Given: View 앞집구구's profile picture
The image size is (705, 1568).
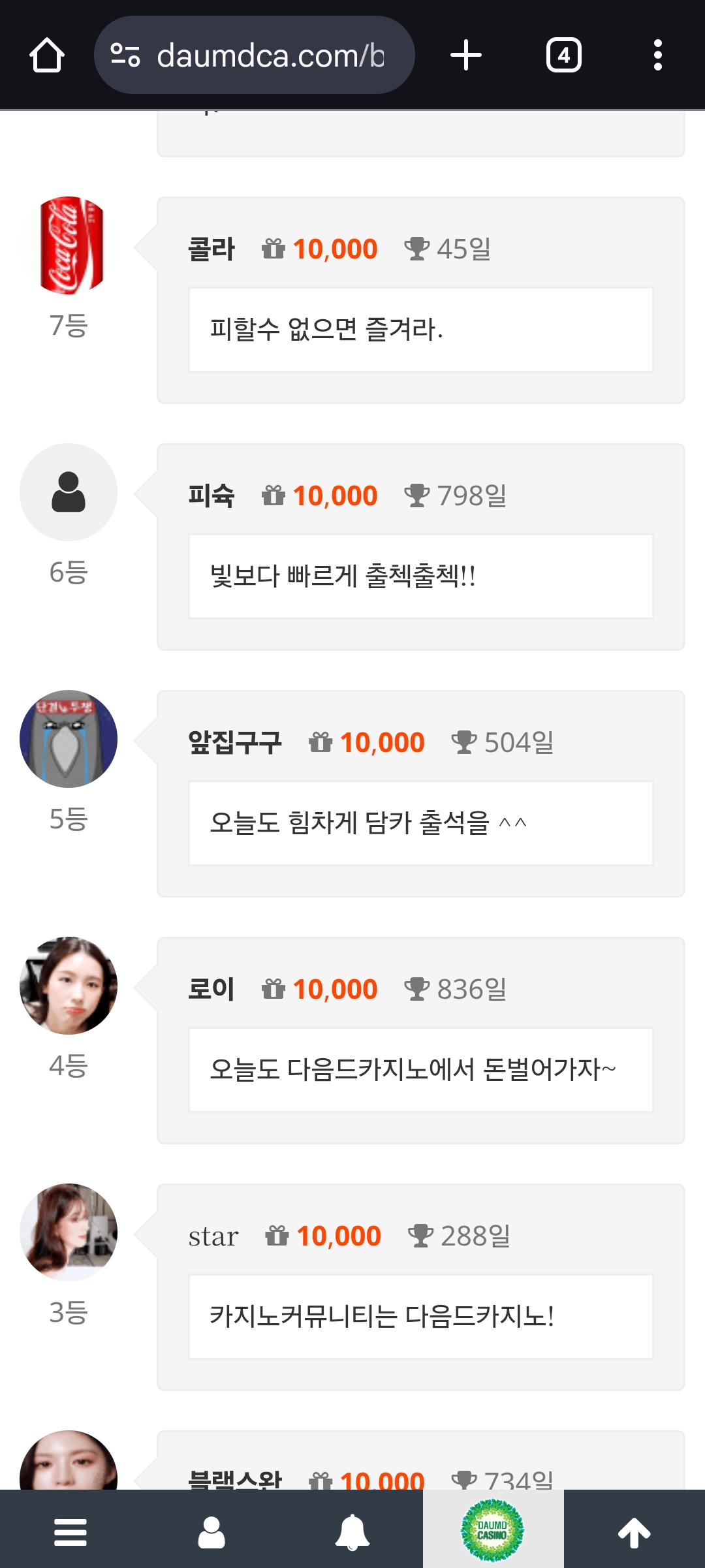Looking at the screenshot, I should (x=69, y=739).
